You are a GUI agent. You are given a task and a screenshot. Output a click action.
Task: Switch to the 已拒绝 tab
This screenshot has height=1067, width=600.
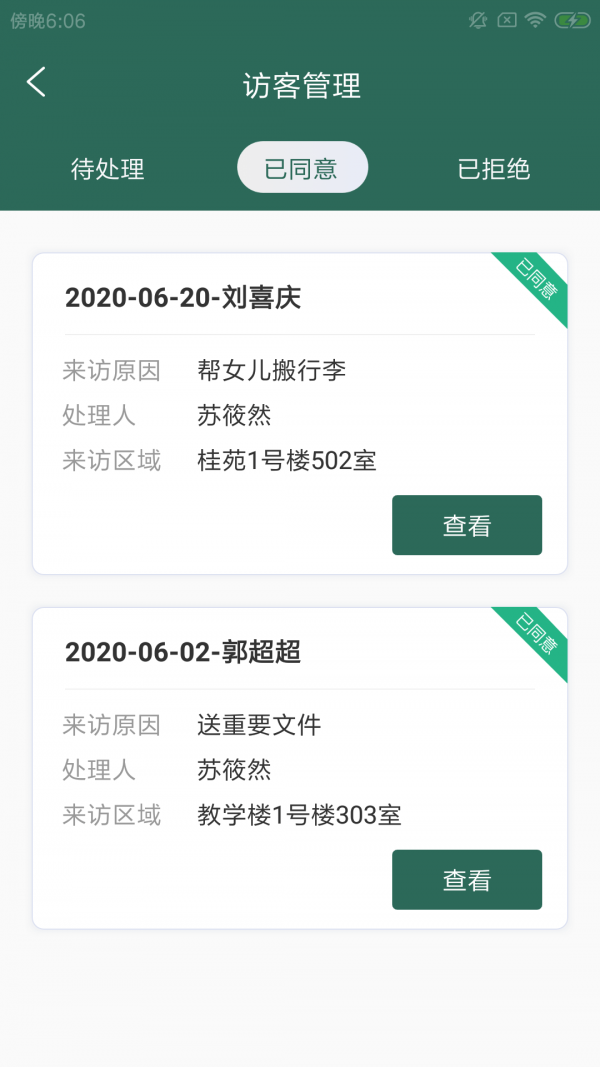click(x=493, y=169)
